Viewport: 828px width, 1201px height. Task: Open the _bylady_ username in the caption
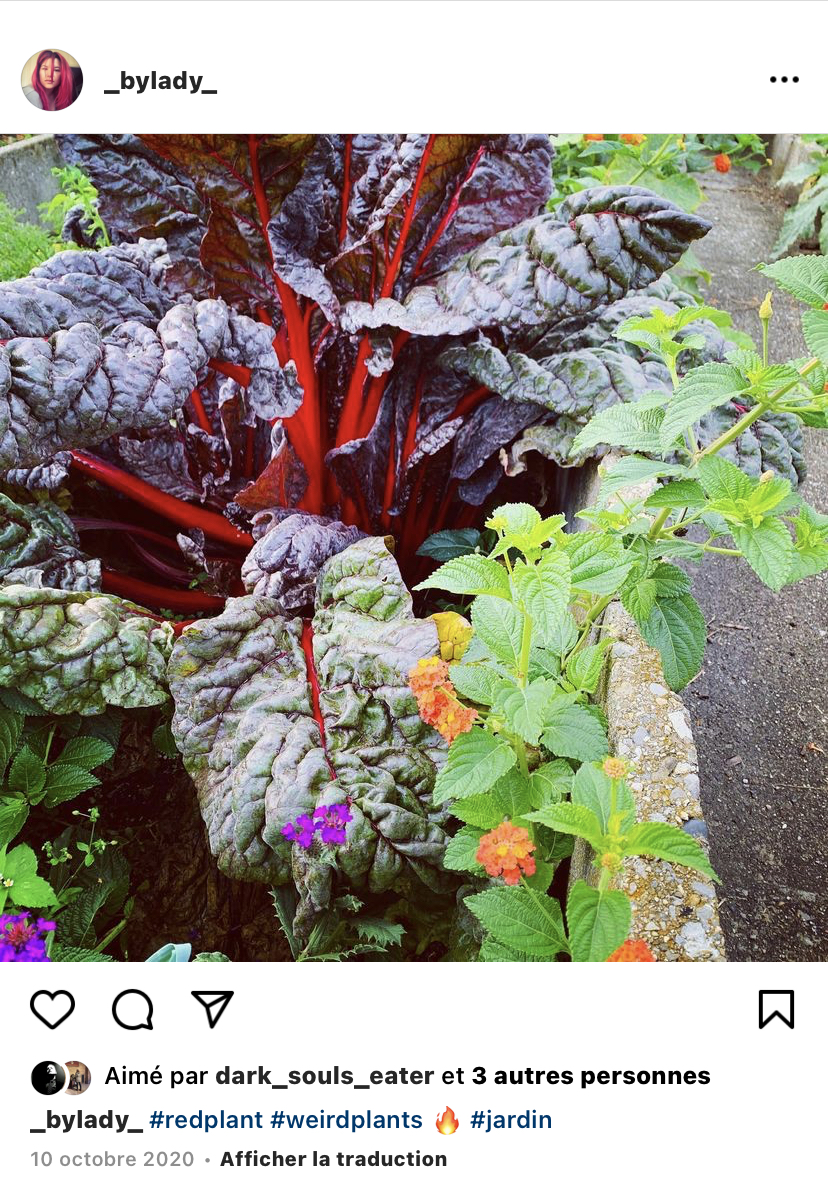(86, 1120)
